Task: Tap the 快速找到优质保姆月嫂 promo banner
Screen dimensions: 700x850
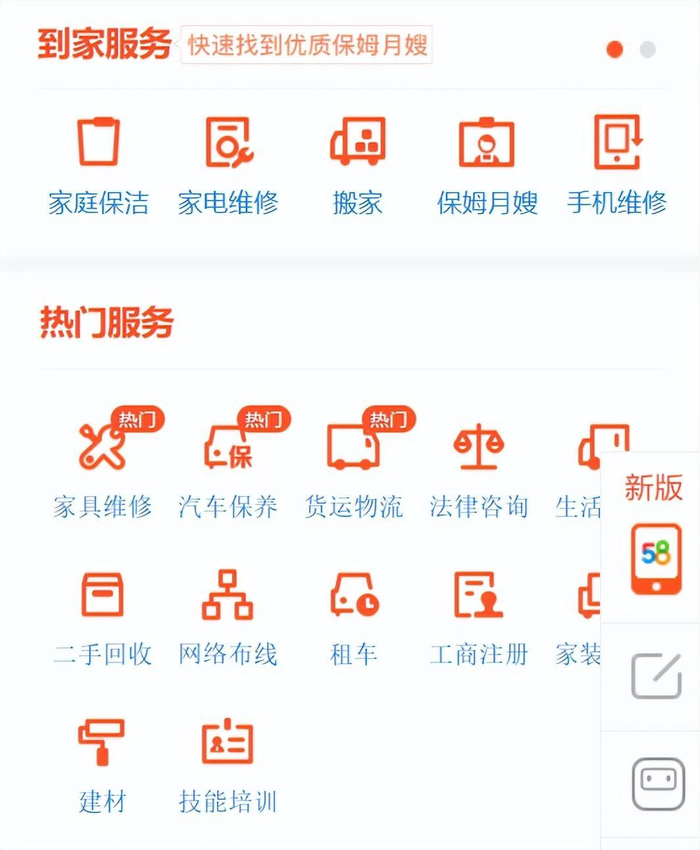Action: pos(307,46)
